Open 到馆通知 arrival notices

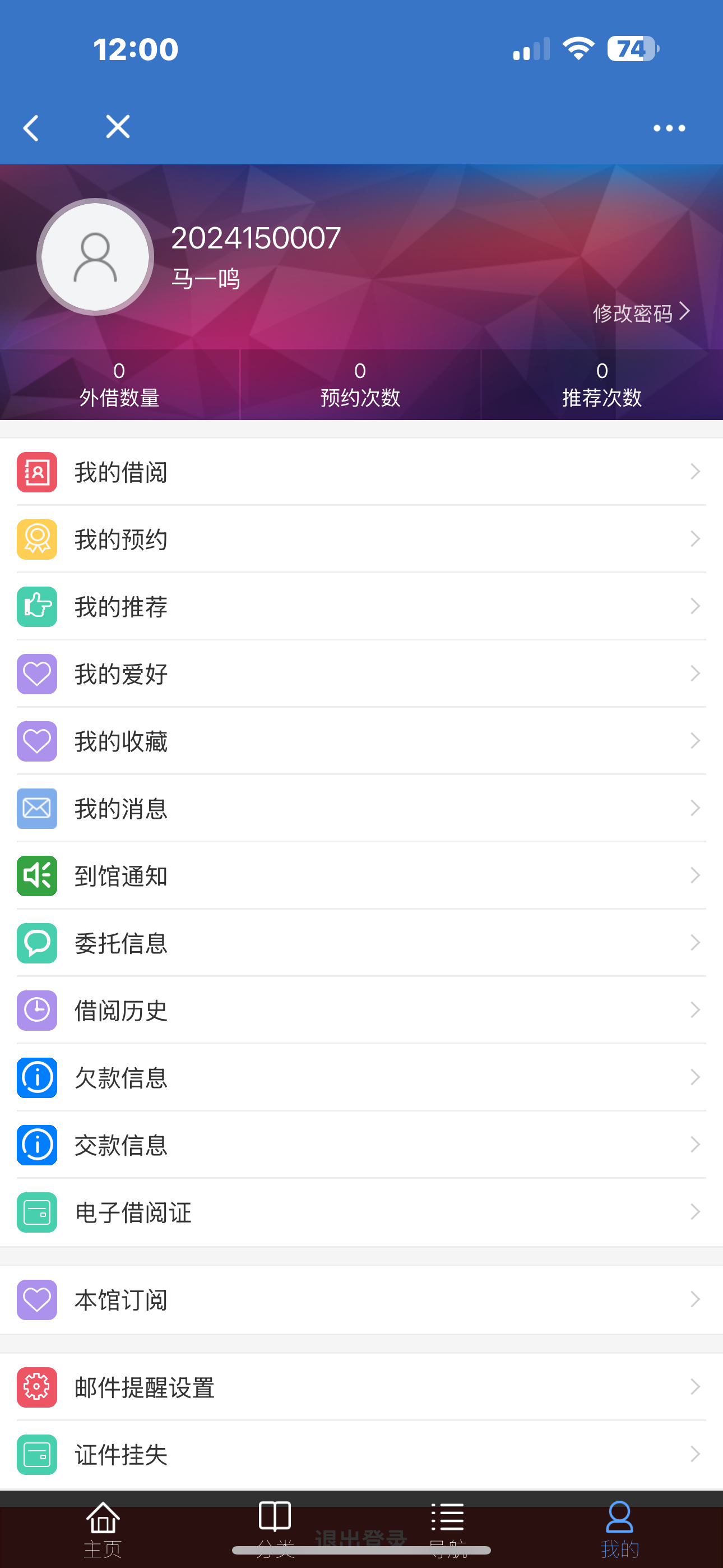[361, 876]
